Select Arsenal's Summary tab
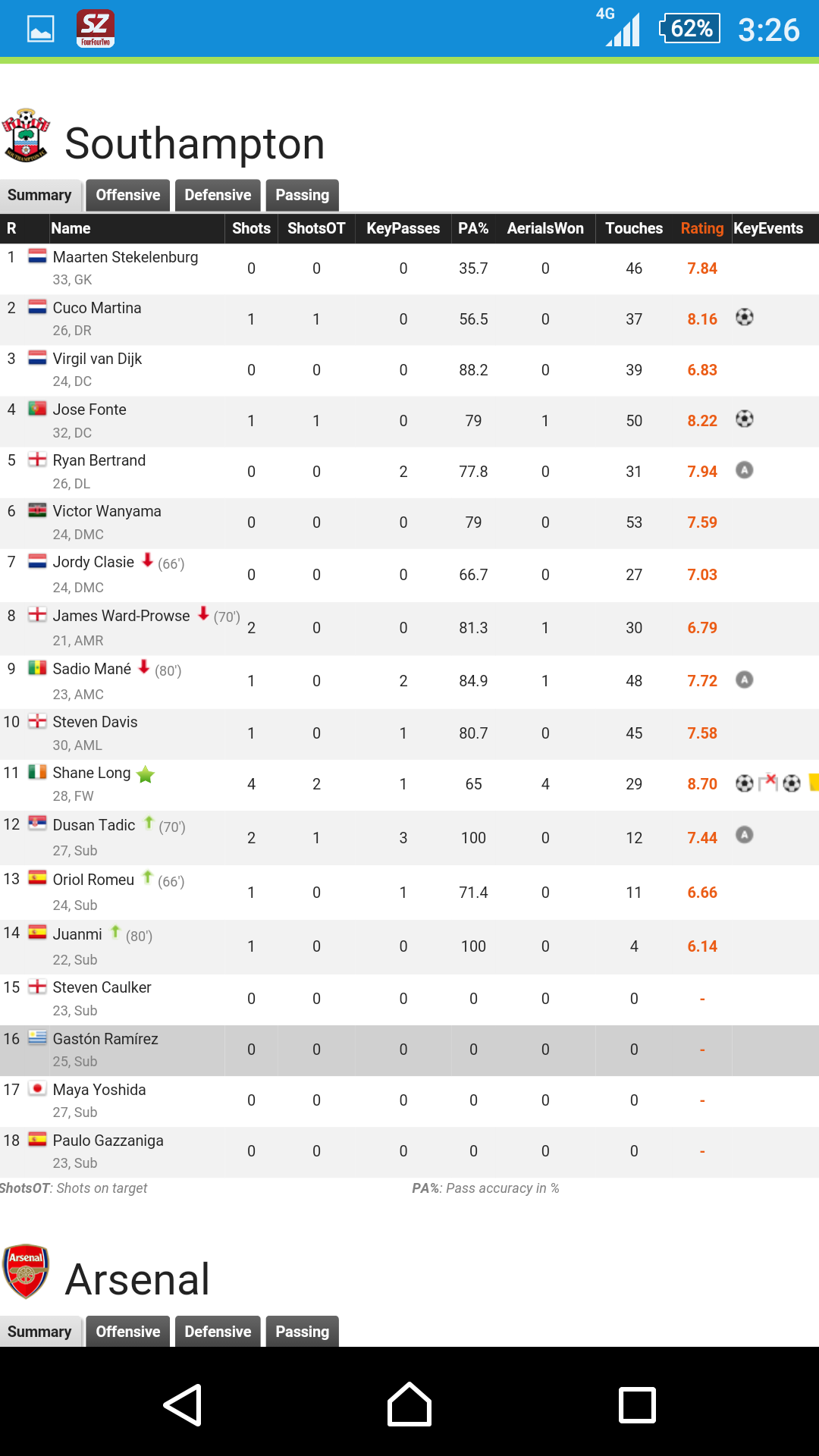 39,1332
